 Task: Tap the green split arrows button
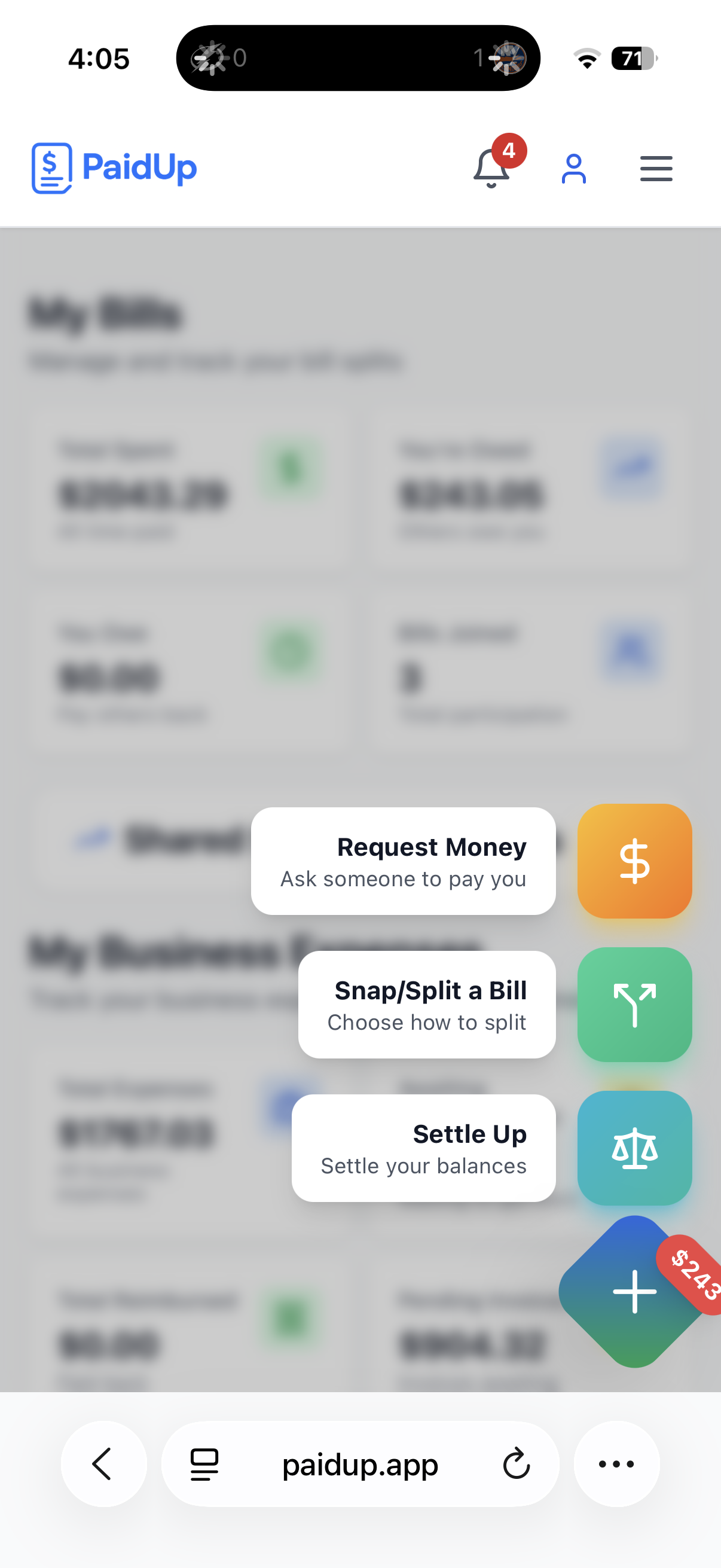634,1004
